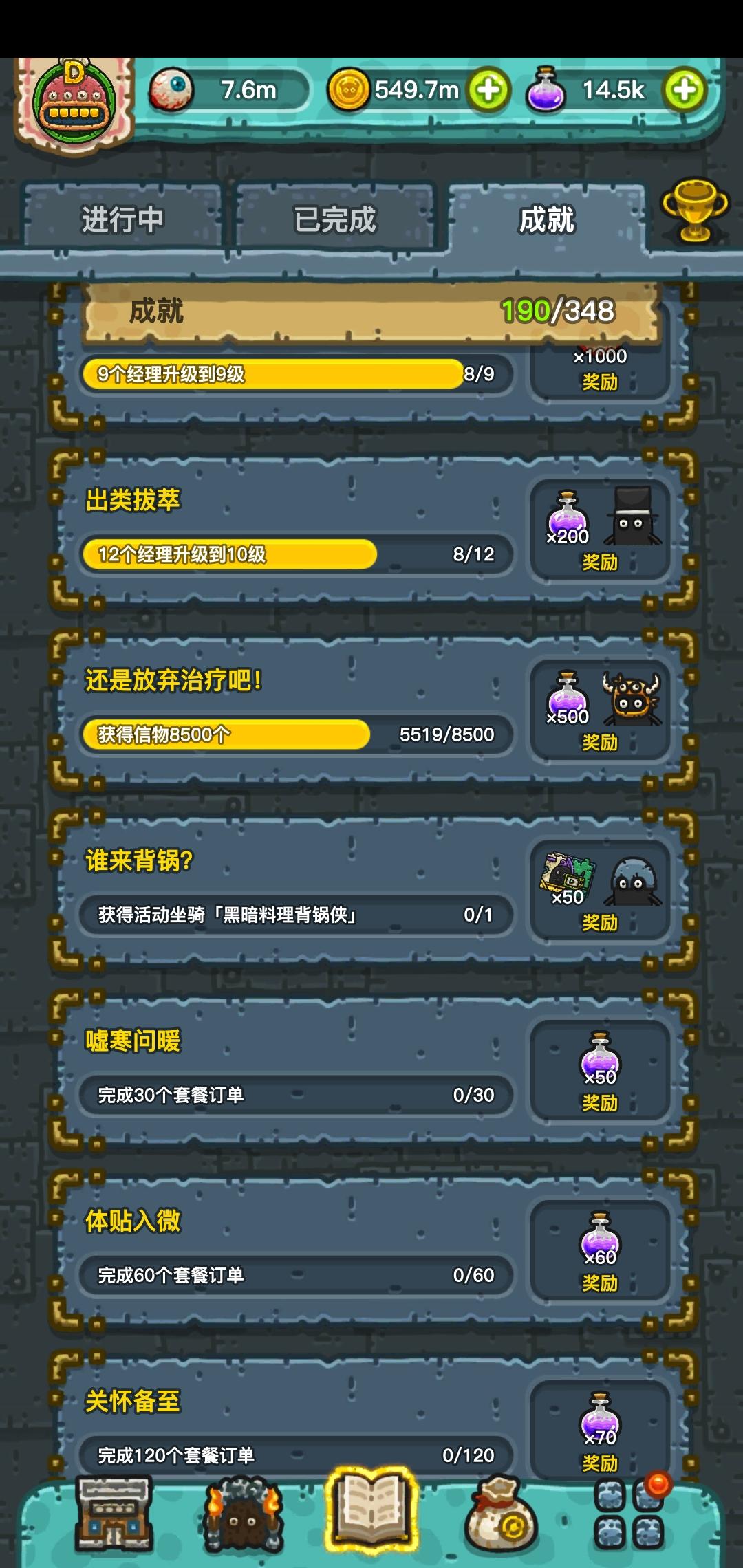
Task: Tap the purple potion icon in top bar
Action: coord(547,90)
